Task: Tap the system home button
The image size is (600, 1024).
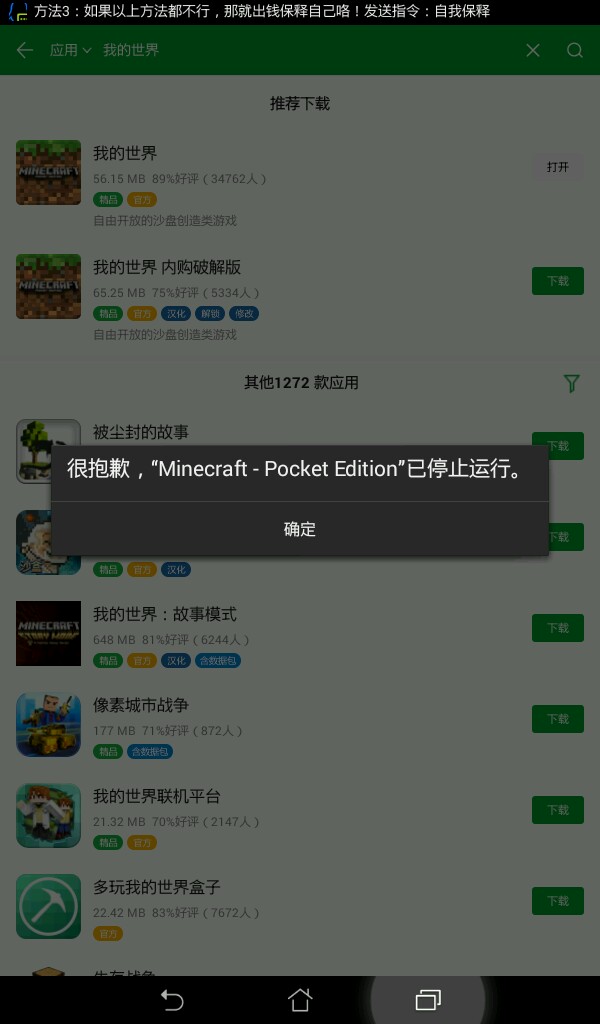Action: (300, 999)
